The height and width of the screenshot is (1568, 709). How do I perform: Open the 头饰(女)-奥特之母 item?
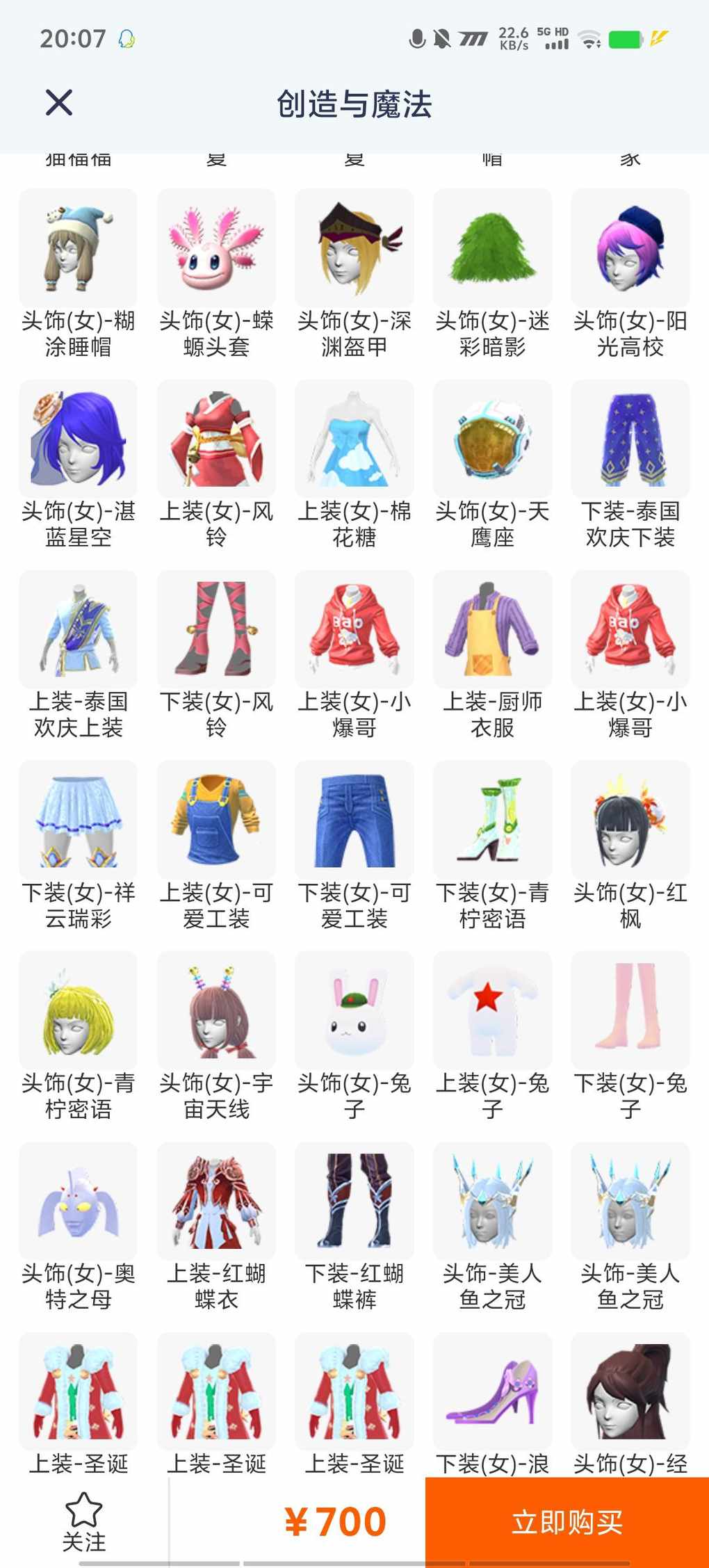point(78,1227)
